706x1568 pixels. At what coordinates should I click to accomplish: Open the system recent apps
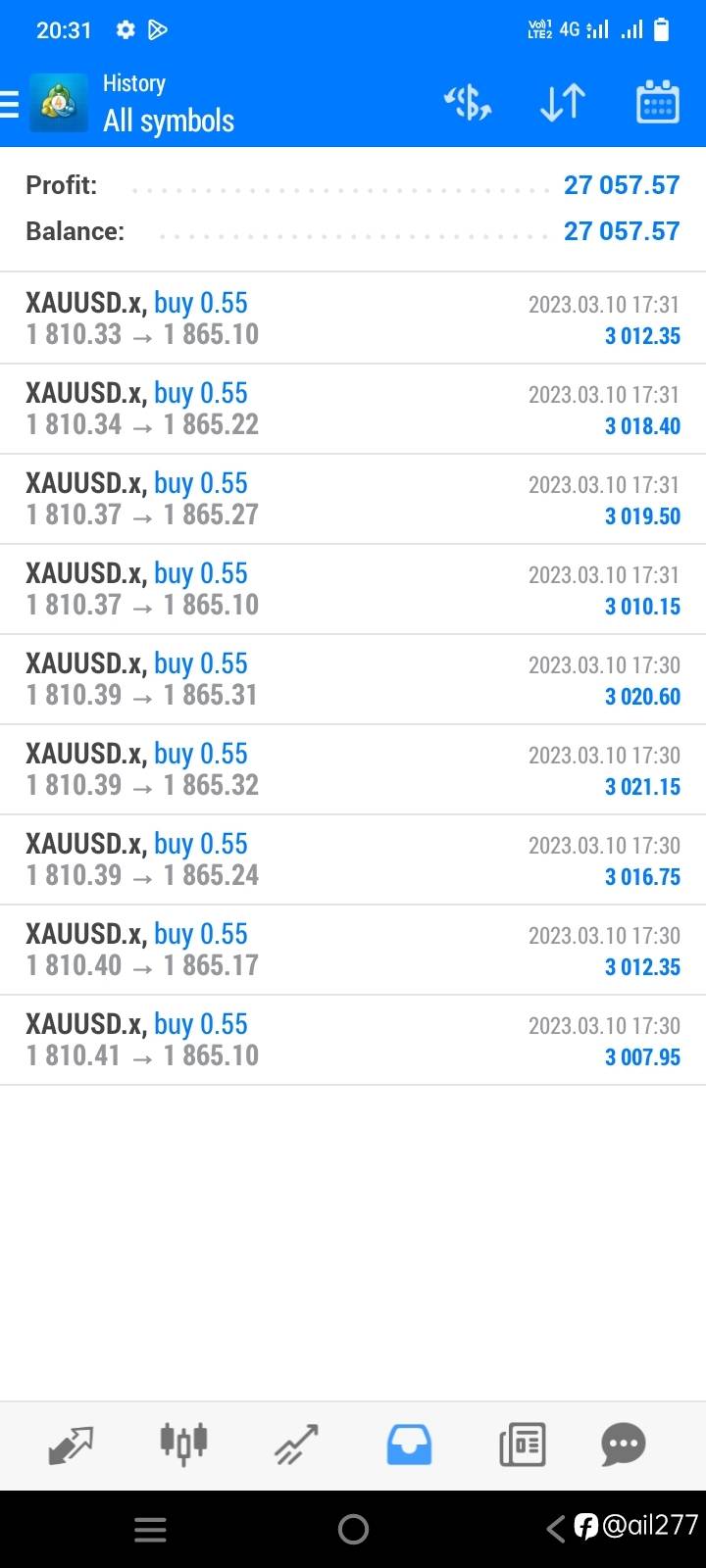click(x=150, y=1530)
